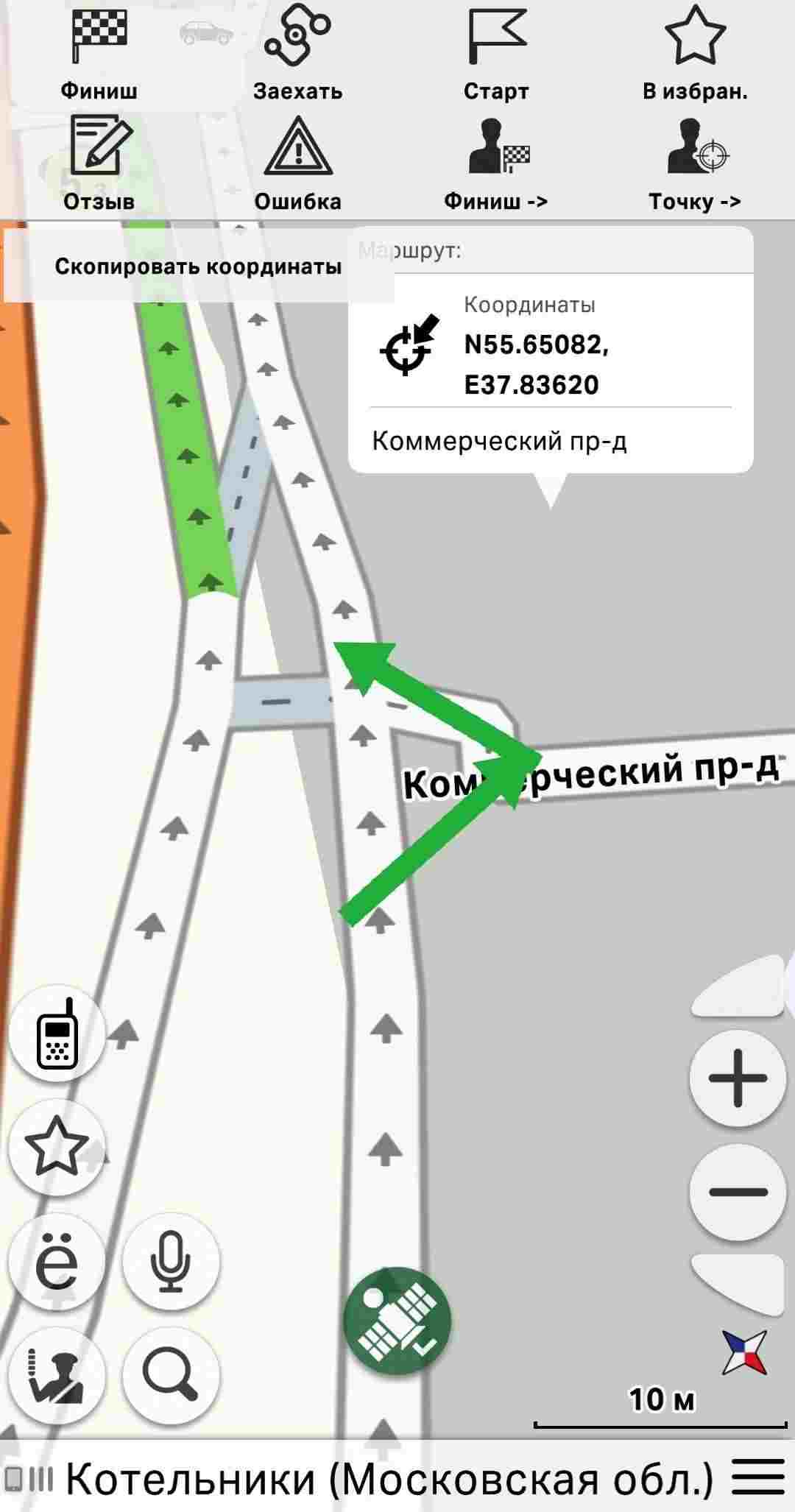Leave a review via Отзыв
795x1512 pixels.
point(99,163)
